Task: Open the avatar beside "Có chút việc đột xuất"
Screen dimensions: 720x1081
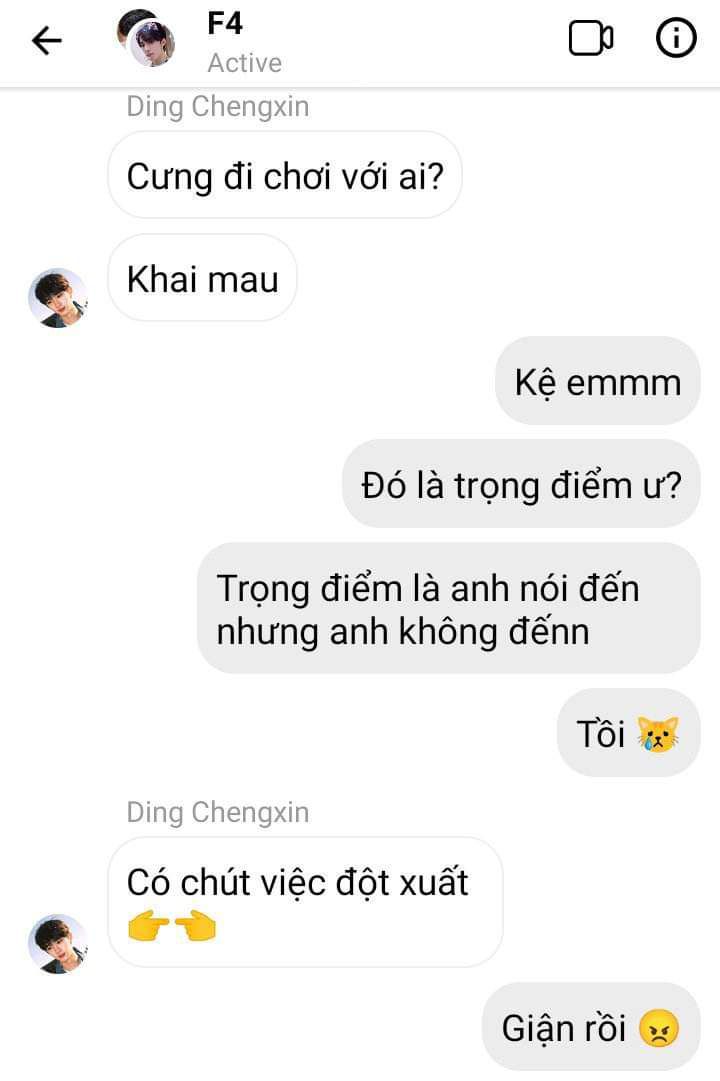Action: tap(58, 942)
